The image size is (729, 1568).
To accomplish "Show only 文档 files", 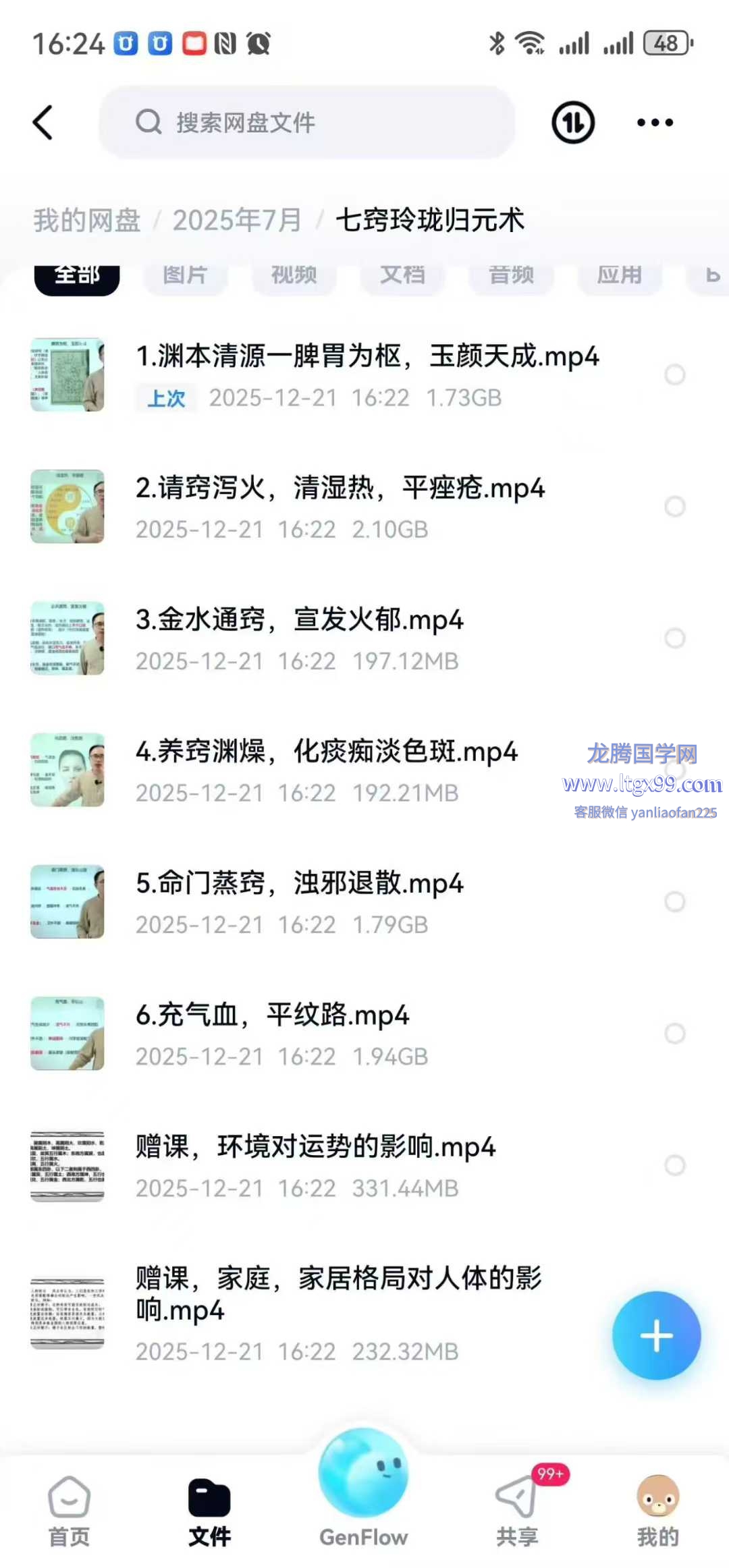I will [x=402, y=277].
